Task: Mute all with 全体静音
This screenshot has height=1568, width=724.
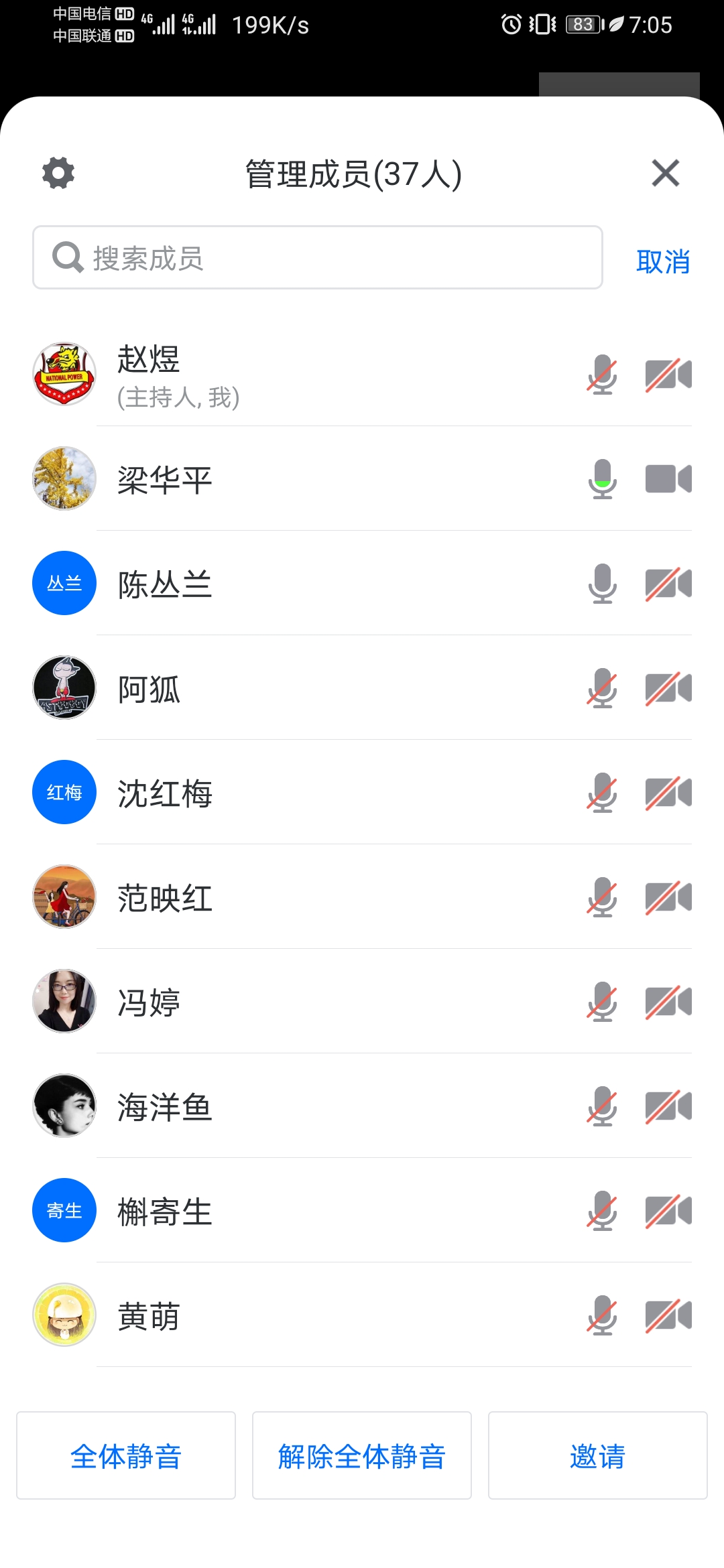Action: (126, 1455)
